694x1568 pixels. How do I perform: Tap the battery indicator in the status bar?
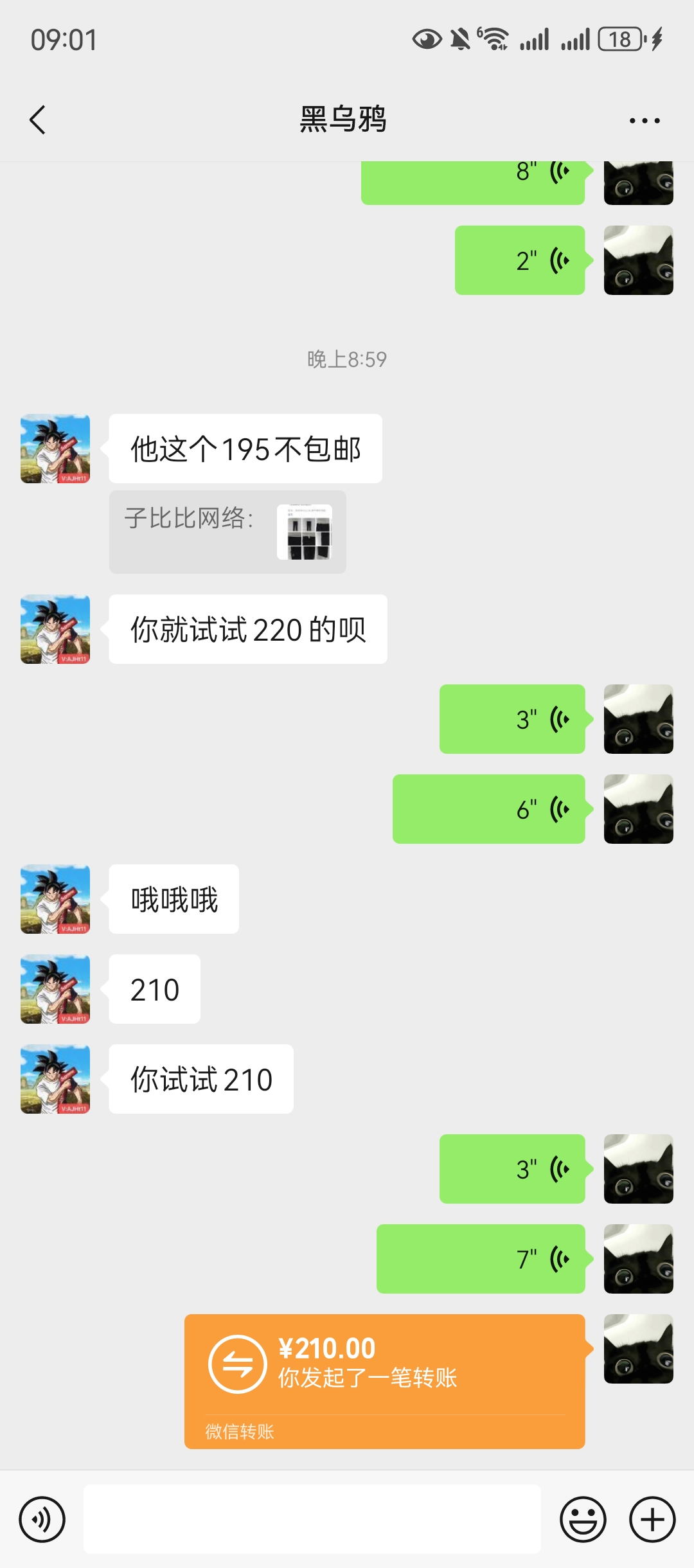click(x=619, y=40)
